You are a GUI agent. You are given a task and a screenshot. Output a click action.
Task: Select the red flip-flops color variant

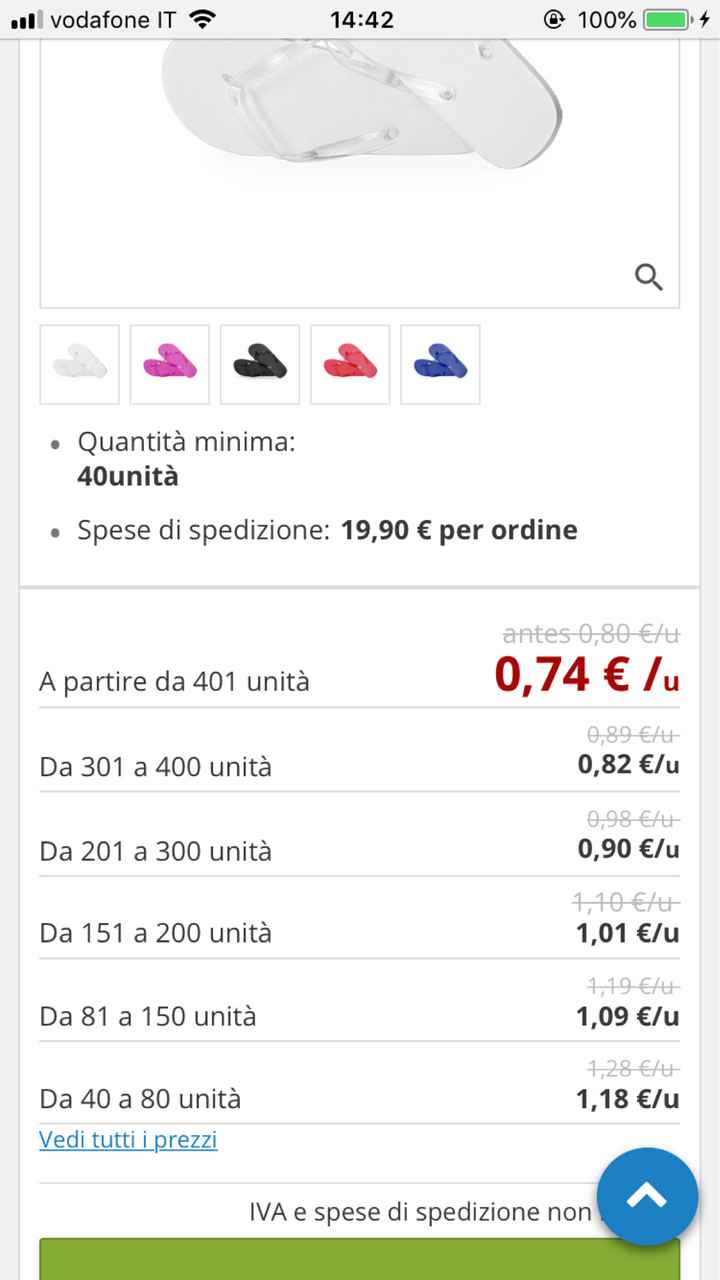[x=349, y=364]
